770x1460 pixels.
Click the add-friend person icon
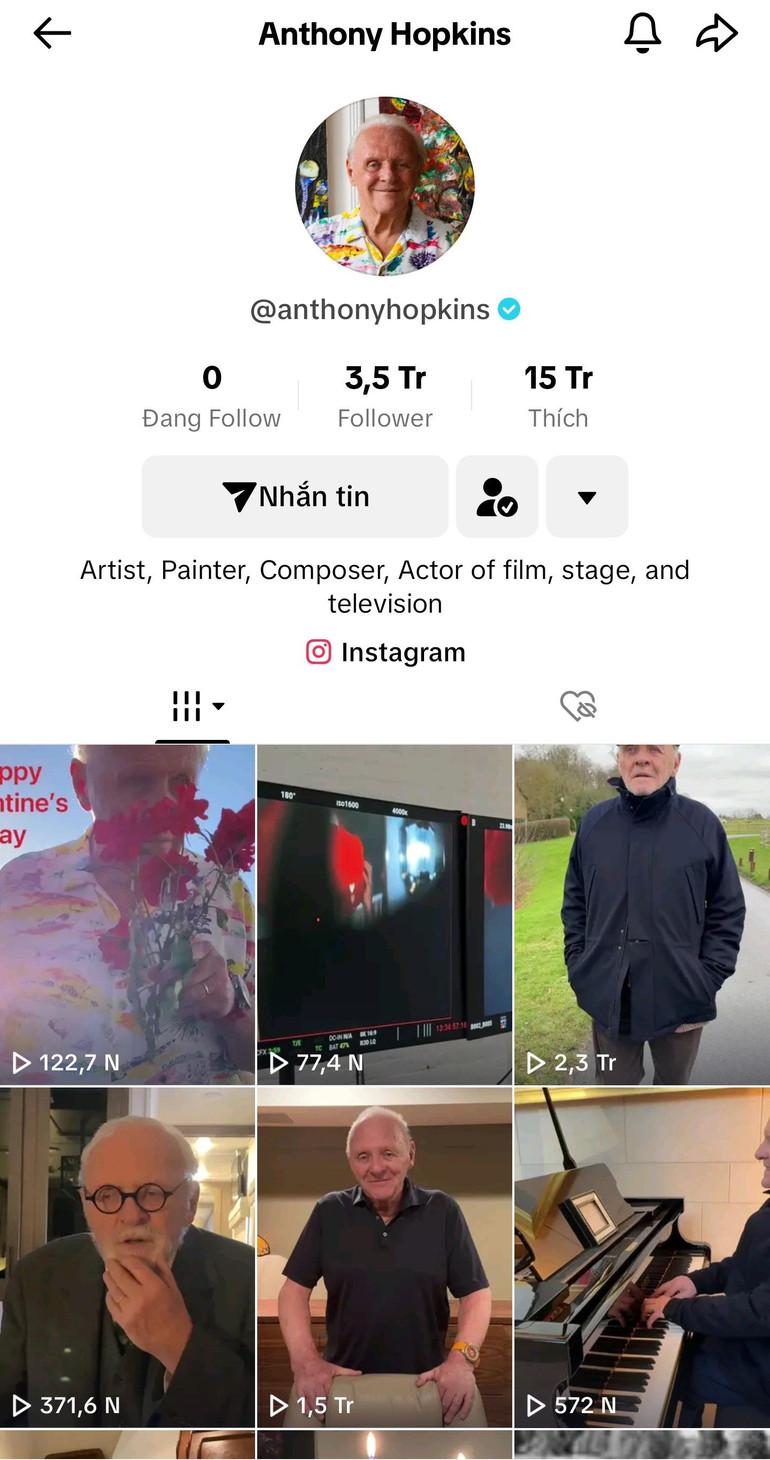click(497, 497)
